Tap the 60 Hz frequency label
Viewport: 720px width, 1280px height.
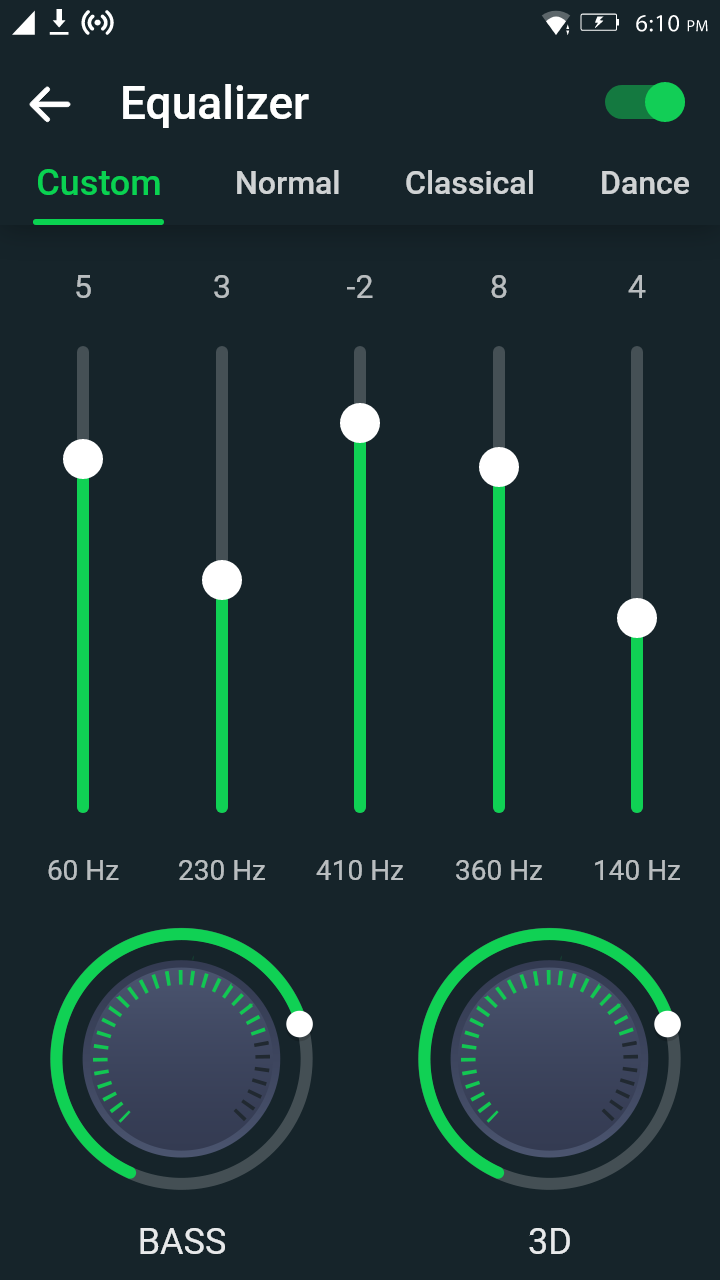tap(81, 870)
